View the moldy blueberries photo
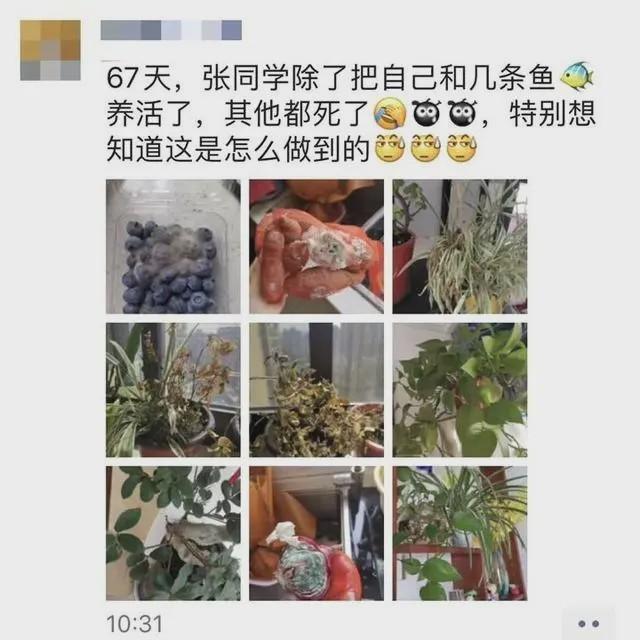640x640 pixels. point(174,246)
